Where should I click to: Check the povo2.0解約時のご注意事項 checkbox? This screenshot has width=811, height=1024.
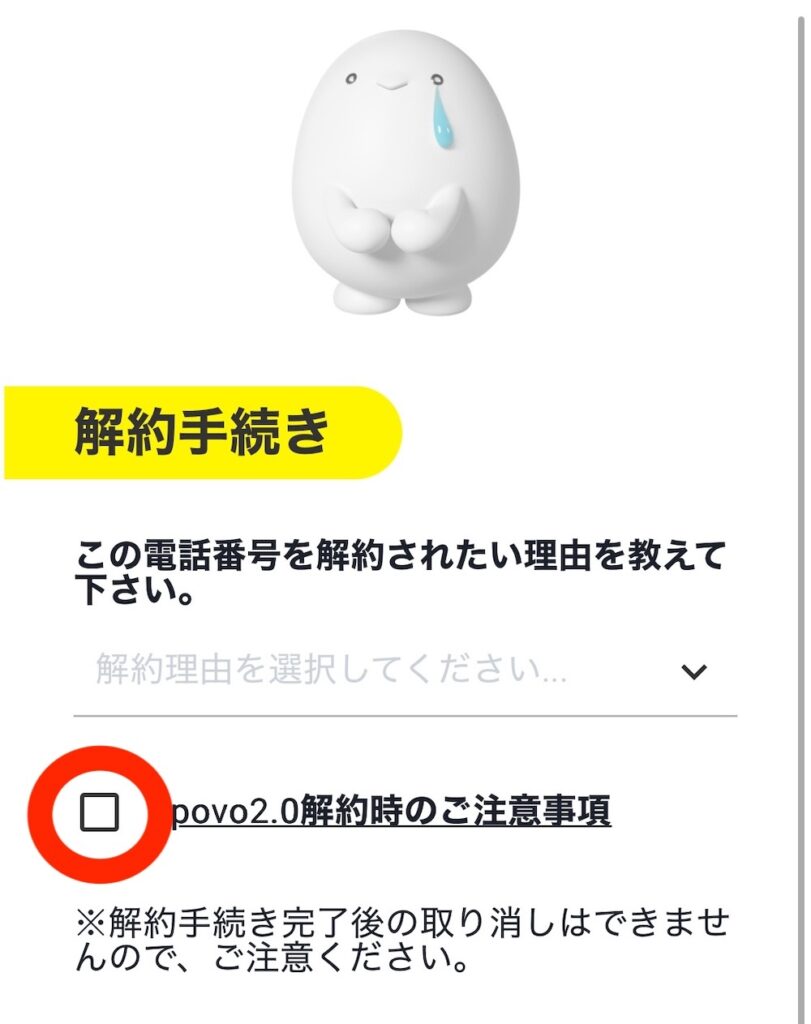(100, 813)
